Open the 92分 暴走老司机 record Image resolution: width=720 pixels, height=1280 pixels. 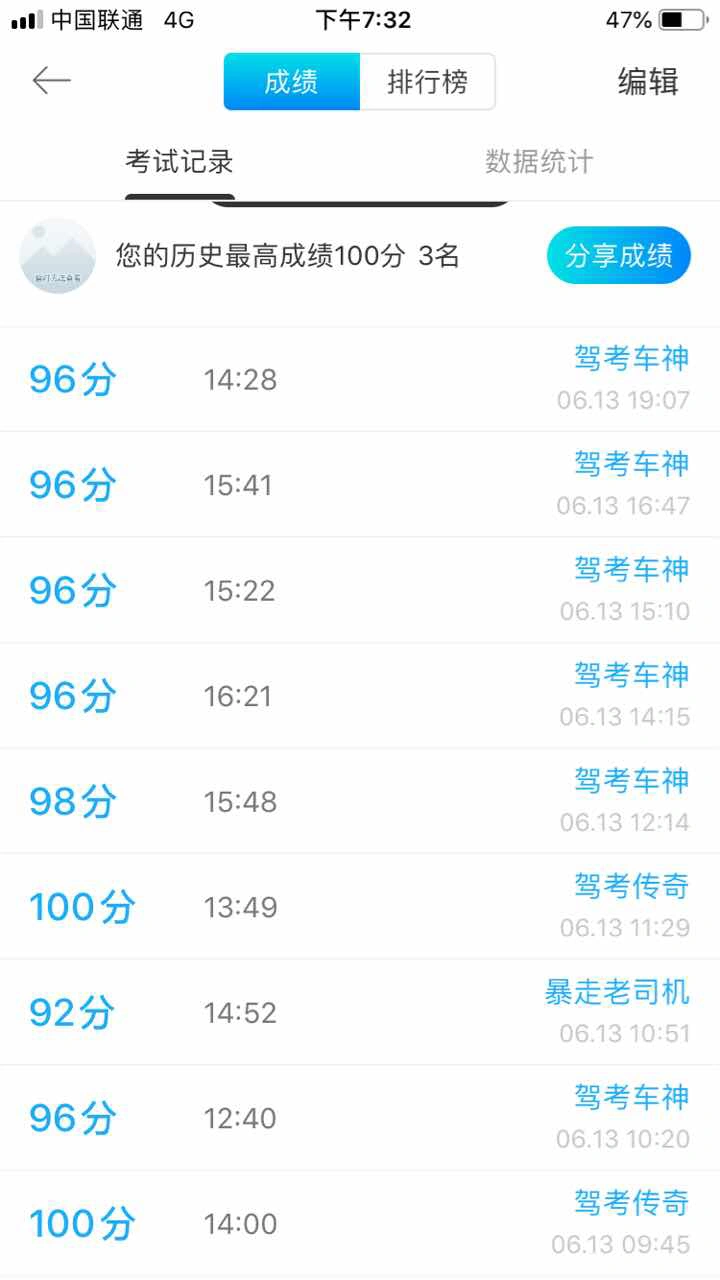[x=360, y=1012]
